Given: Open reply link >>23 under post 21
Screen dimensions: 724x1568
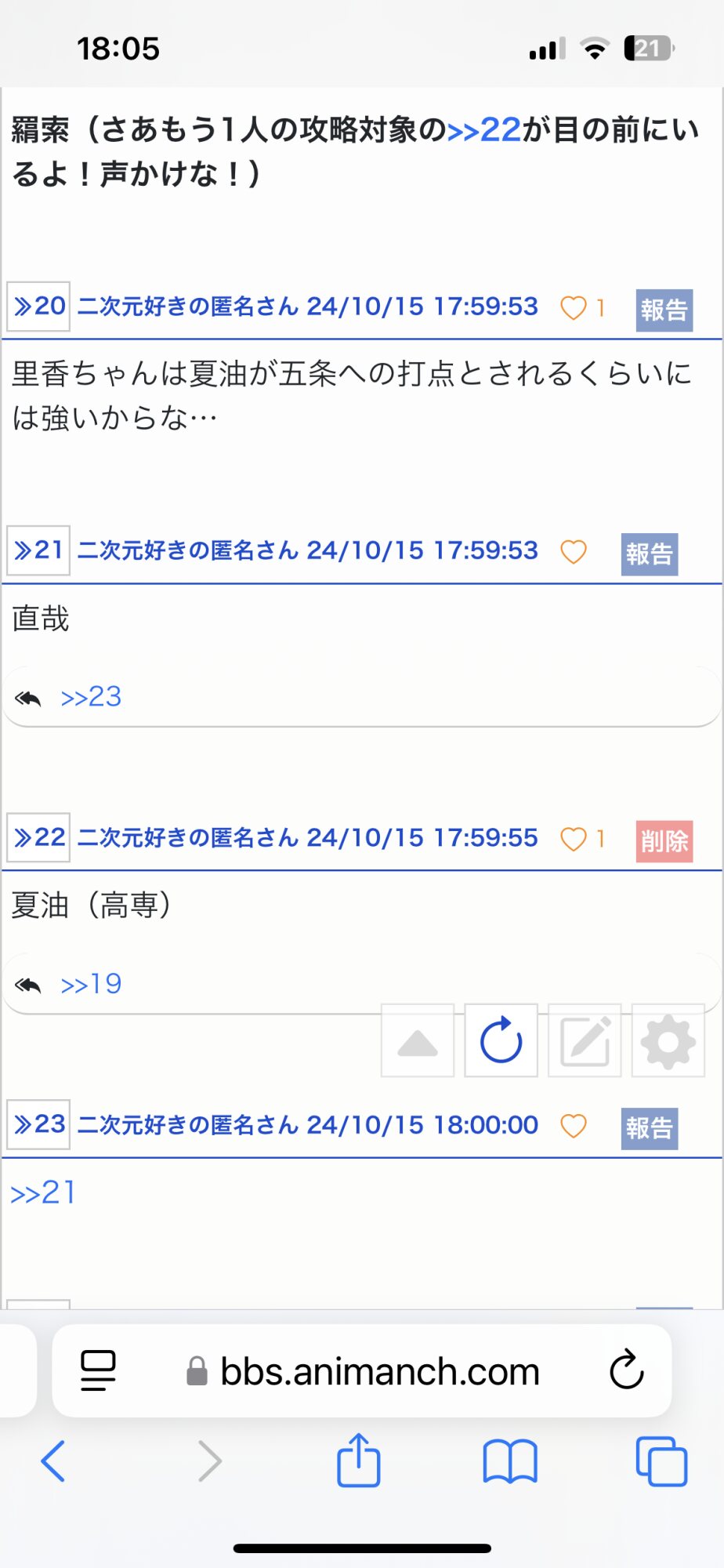Looking at the screenshot, I should (91, 697).
